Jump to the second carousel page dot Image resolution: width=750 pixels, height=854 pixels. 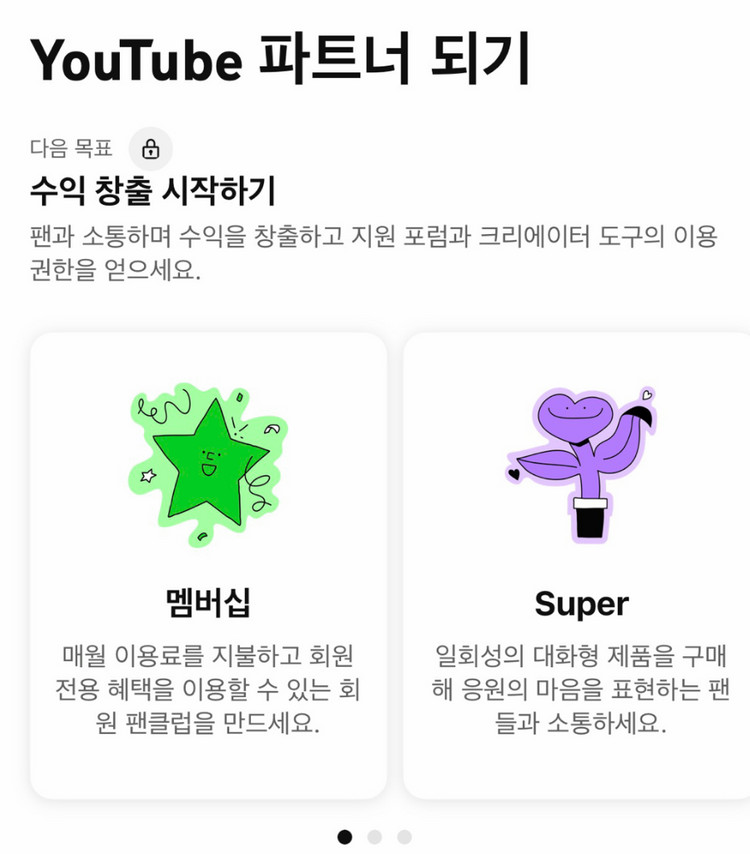coord(374,837)
